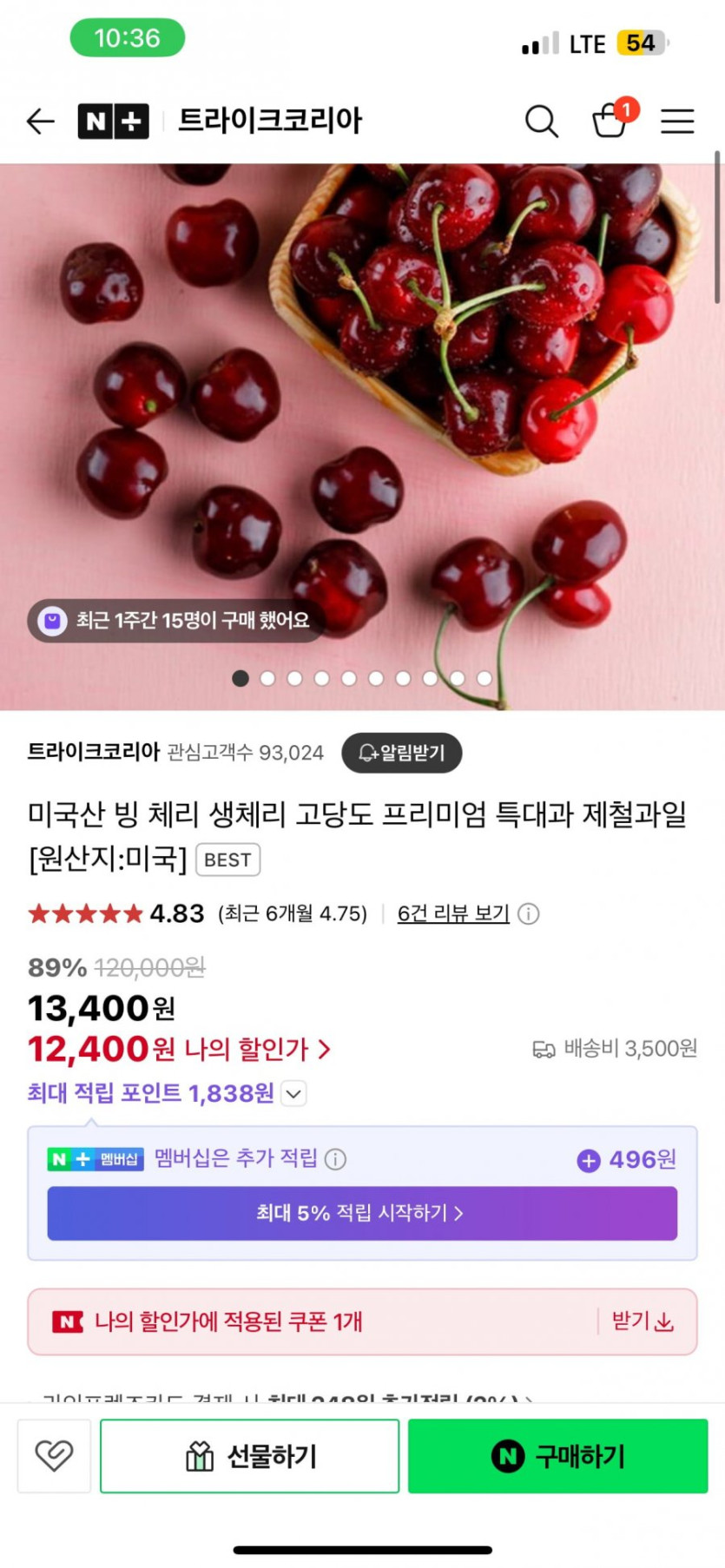
Task: Tap the recent purchases badge overlay
Action: tap(174, 620)
